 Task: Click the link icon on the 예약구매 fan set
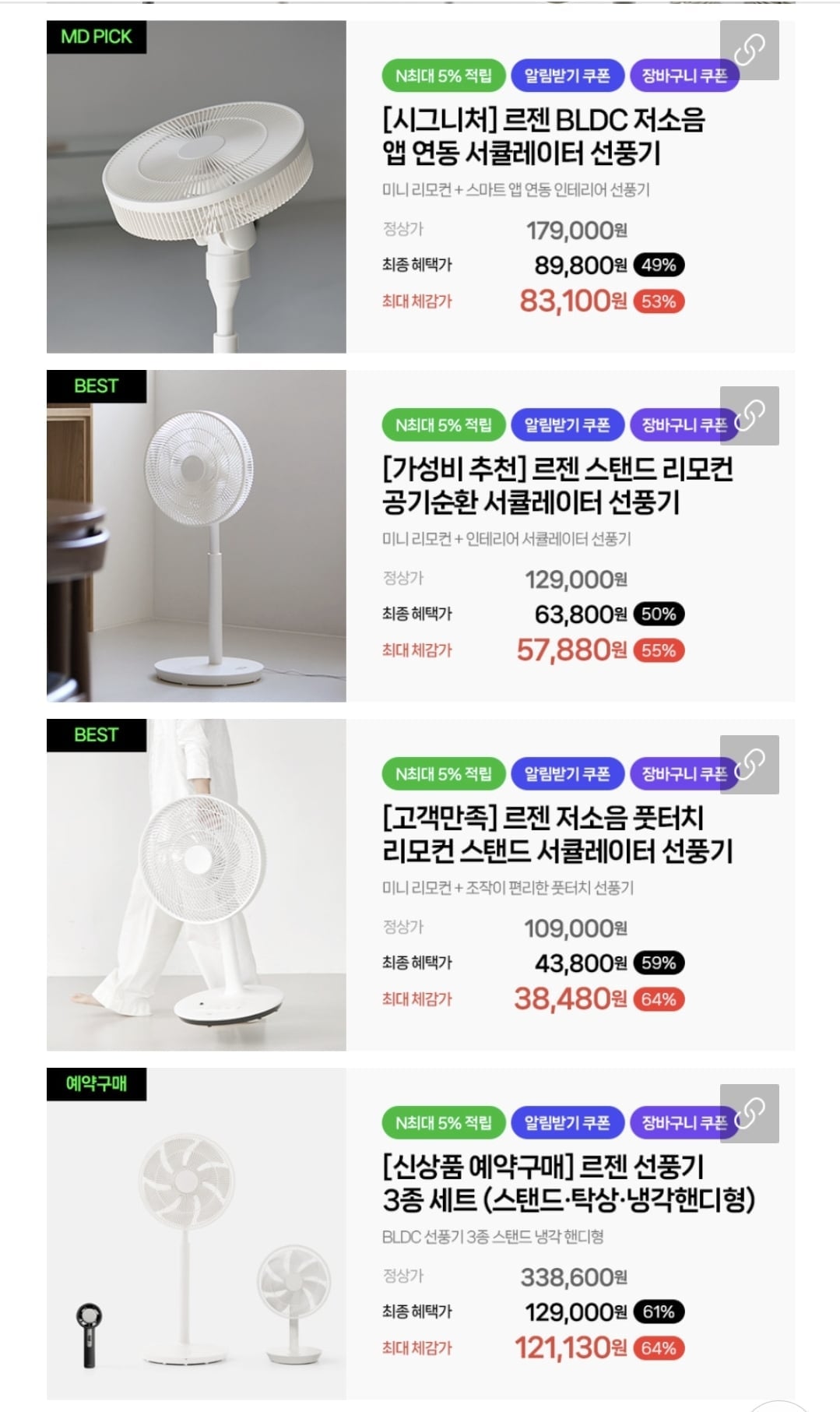[750, 1113]
